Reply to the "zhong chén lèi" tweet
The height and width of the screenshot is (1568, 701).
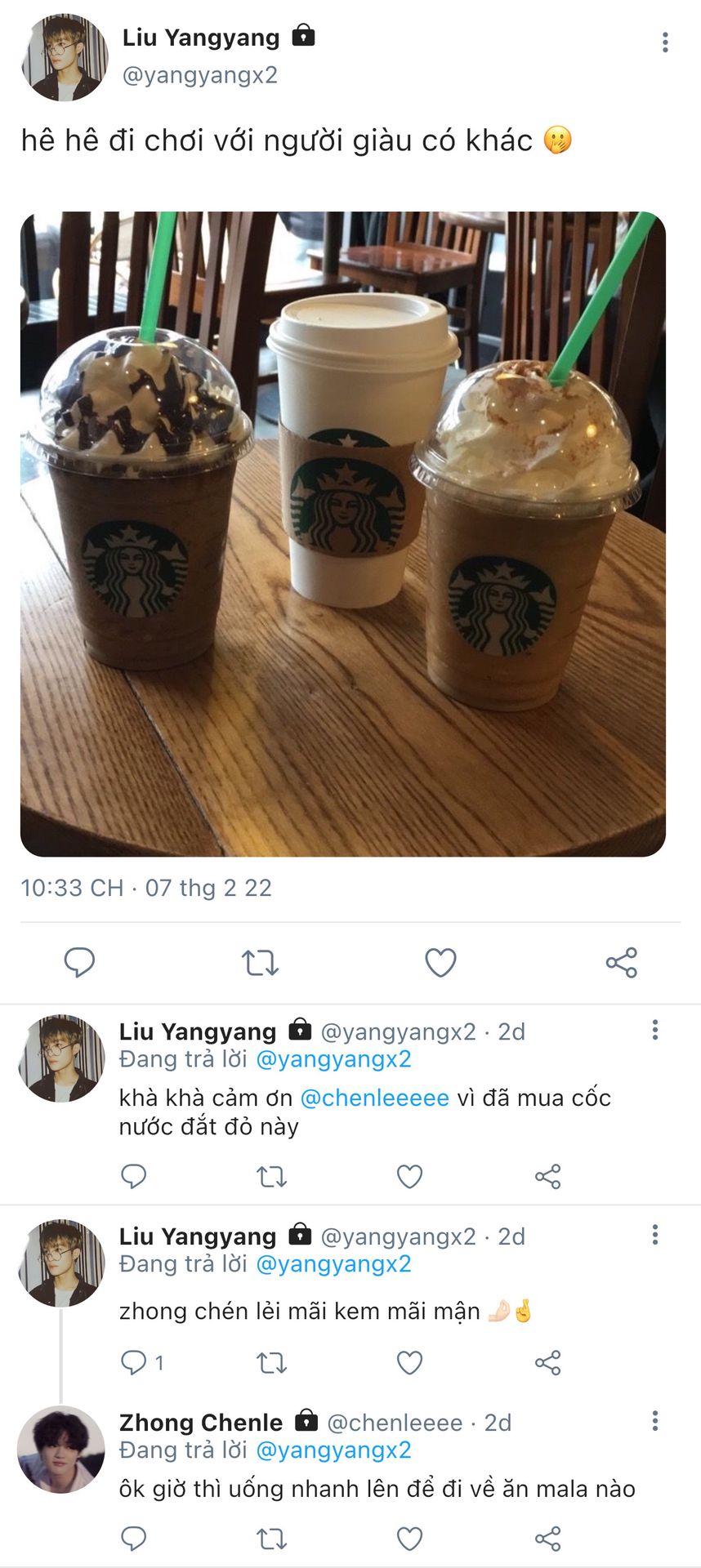coord(134,1362)
